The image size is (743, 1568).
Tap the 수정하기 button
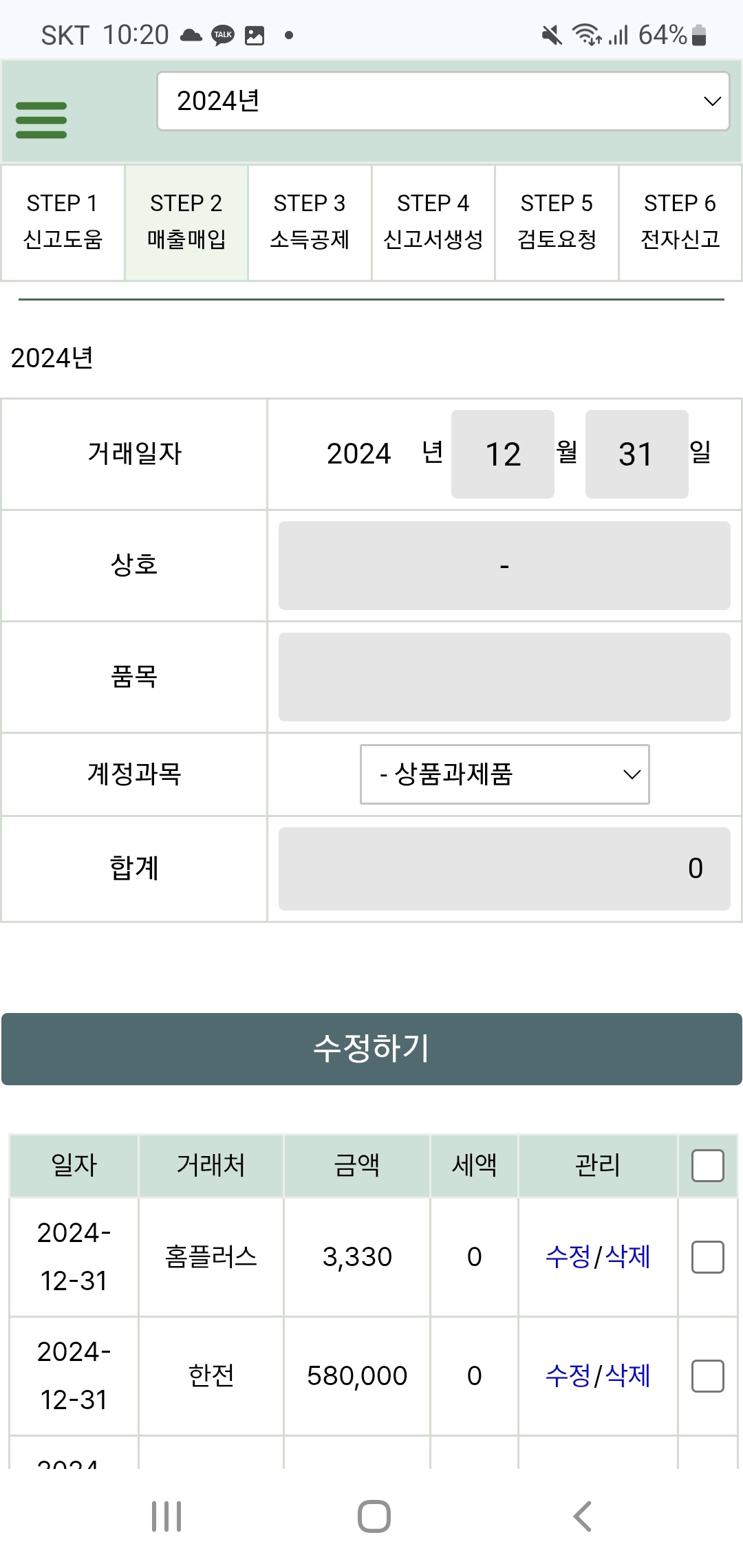tap(371, 1049)
